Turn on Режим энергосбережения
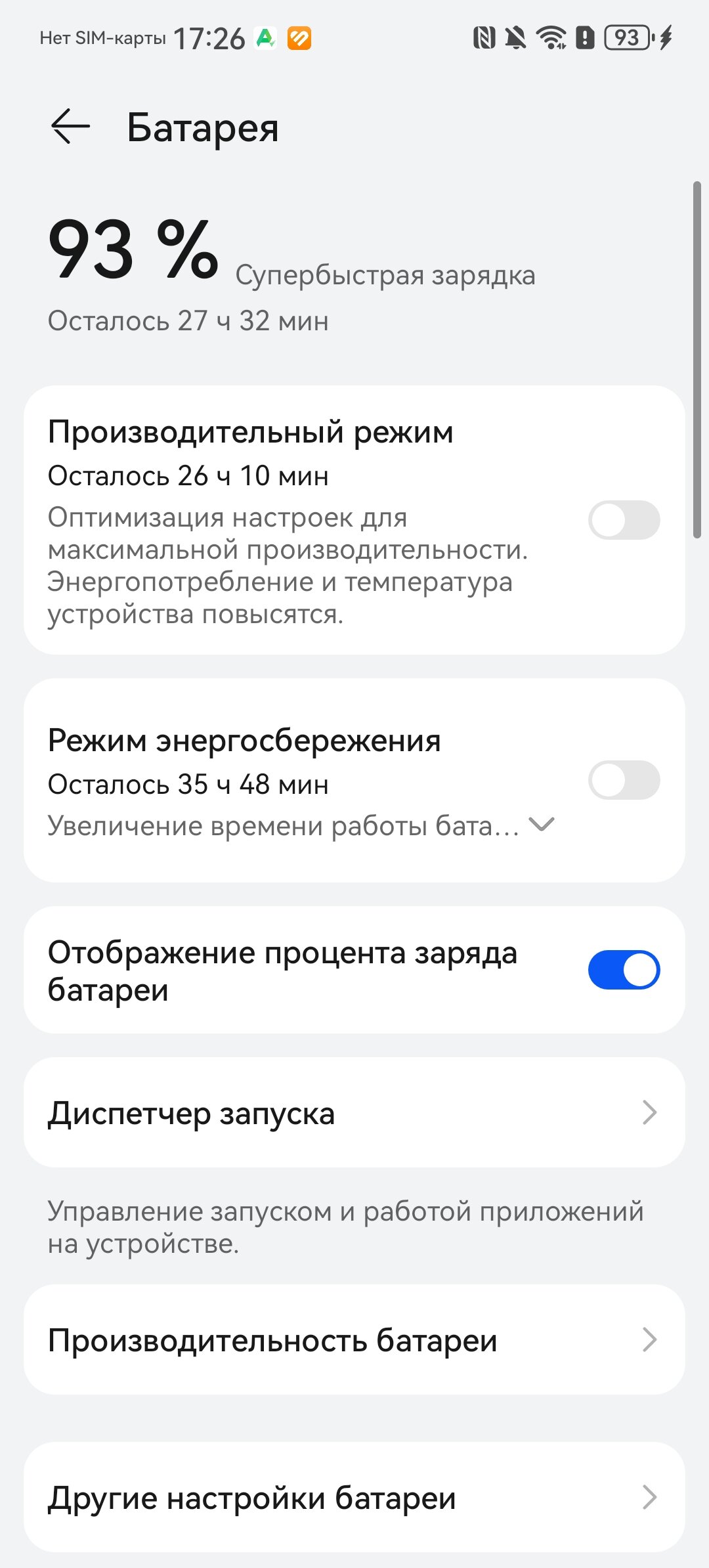709x1568 pixels. pyautogui.click(x=624, y=780)
